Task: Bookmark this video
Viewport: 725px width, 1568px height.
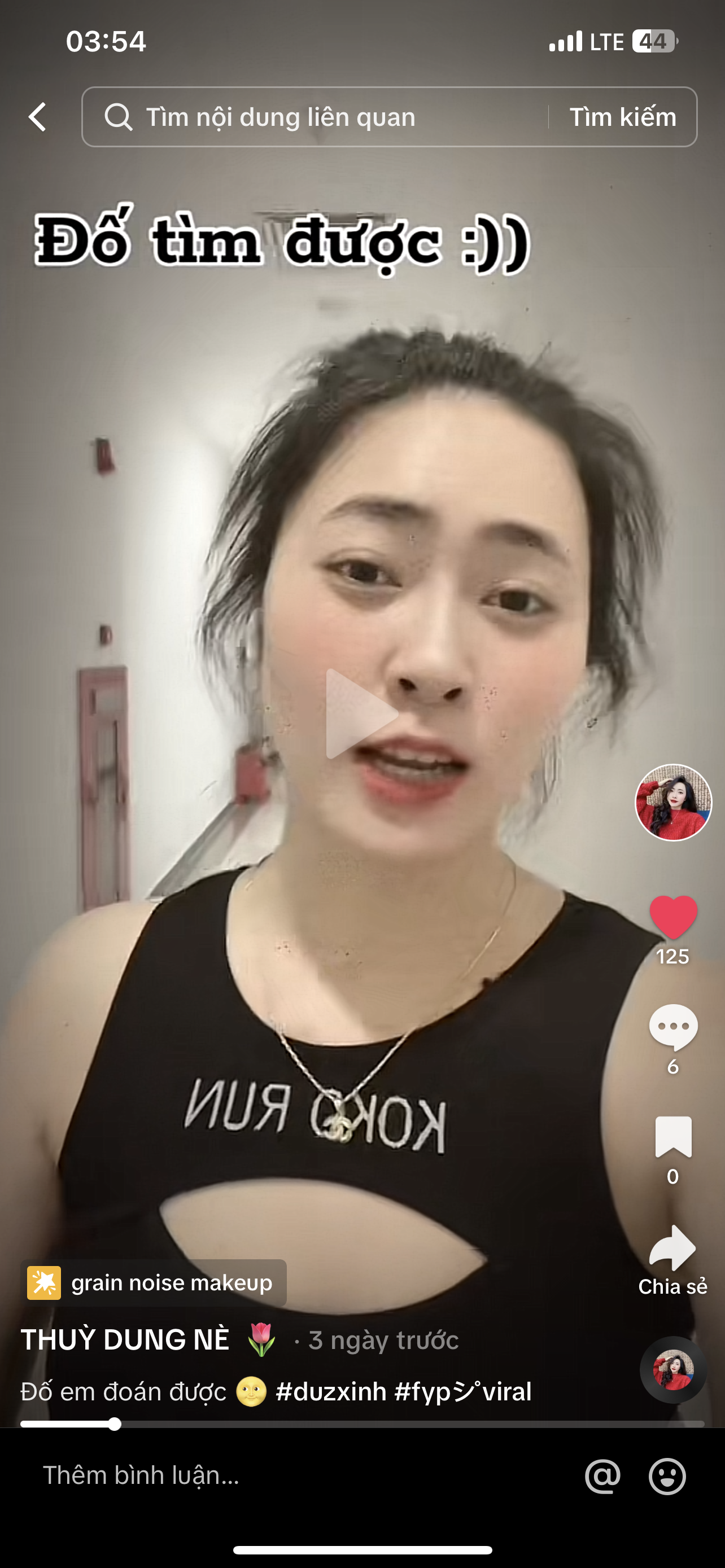Action: (x=672, y=1136)
